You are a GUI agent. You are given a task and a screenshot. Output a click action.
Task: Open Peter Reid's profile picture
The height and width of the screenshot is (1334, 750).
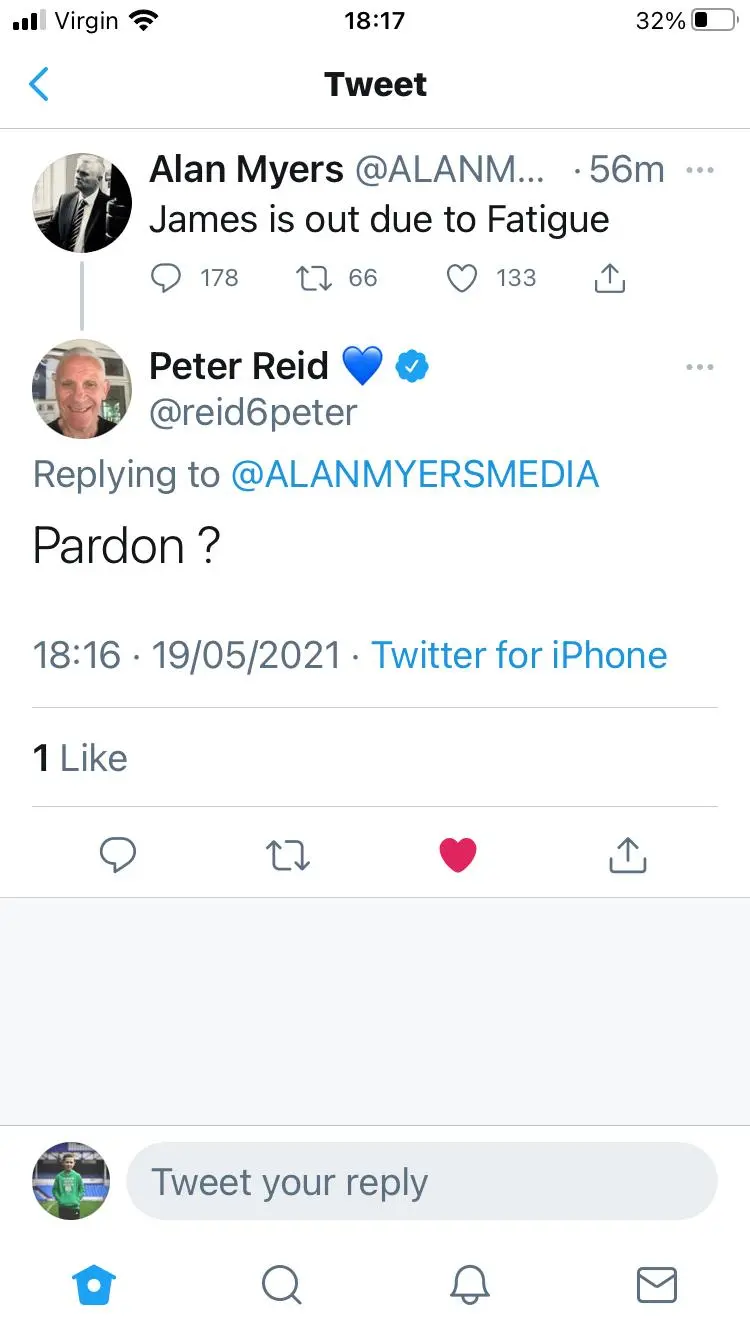pos(82,389)
